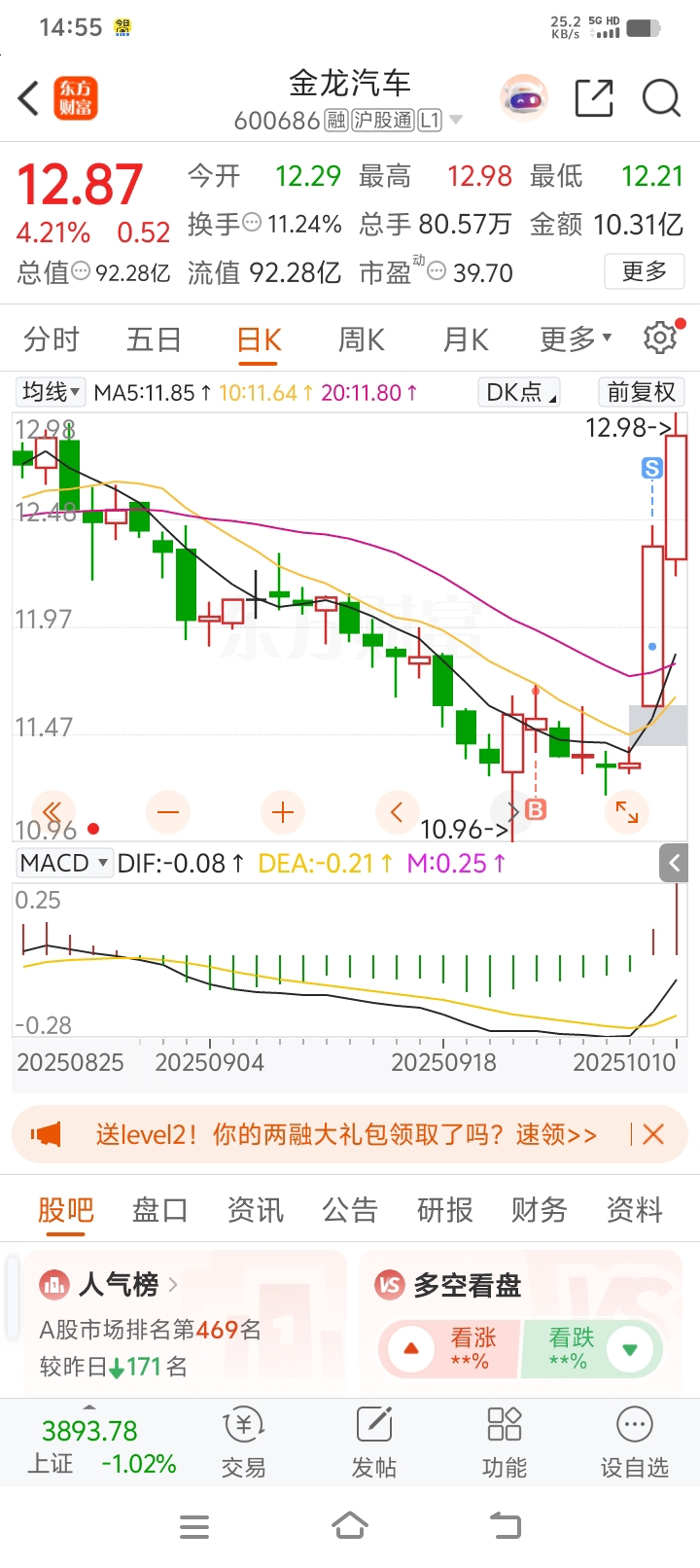The height and width of the screenshot is (1568, 700).
Task: Share this stock page
Action: 594,98
